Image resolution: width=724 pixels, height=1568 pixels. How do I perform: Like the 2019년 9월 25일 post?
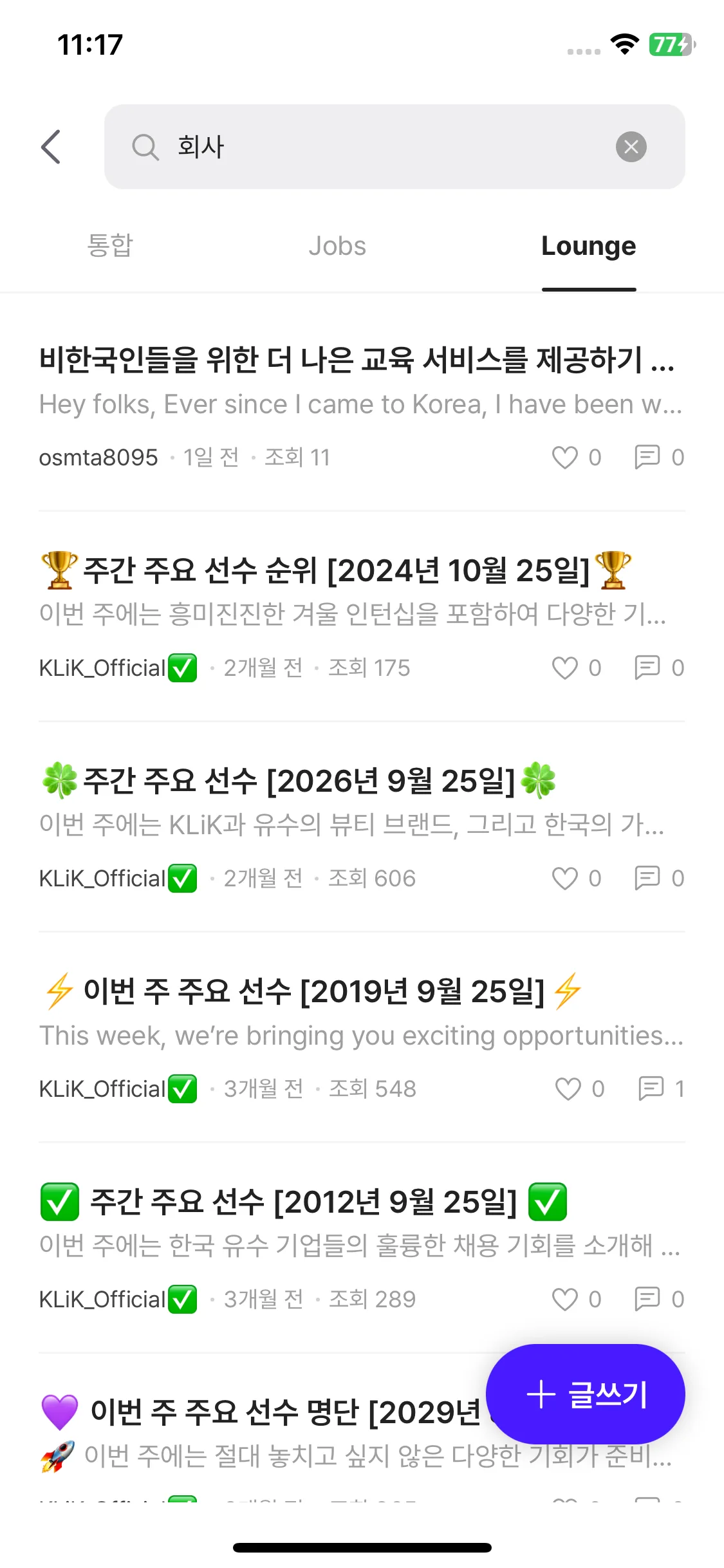pos(568,1089)
